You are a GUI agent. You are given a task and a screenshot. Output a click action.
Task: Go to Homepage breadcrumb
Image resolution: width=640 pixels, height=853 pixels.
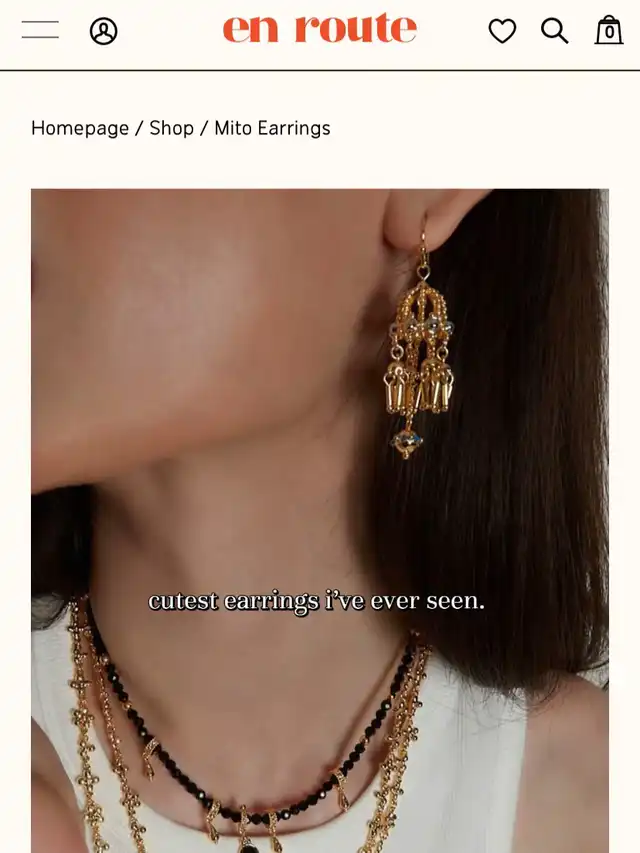[x=80, y=128]
